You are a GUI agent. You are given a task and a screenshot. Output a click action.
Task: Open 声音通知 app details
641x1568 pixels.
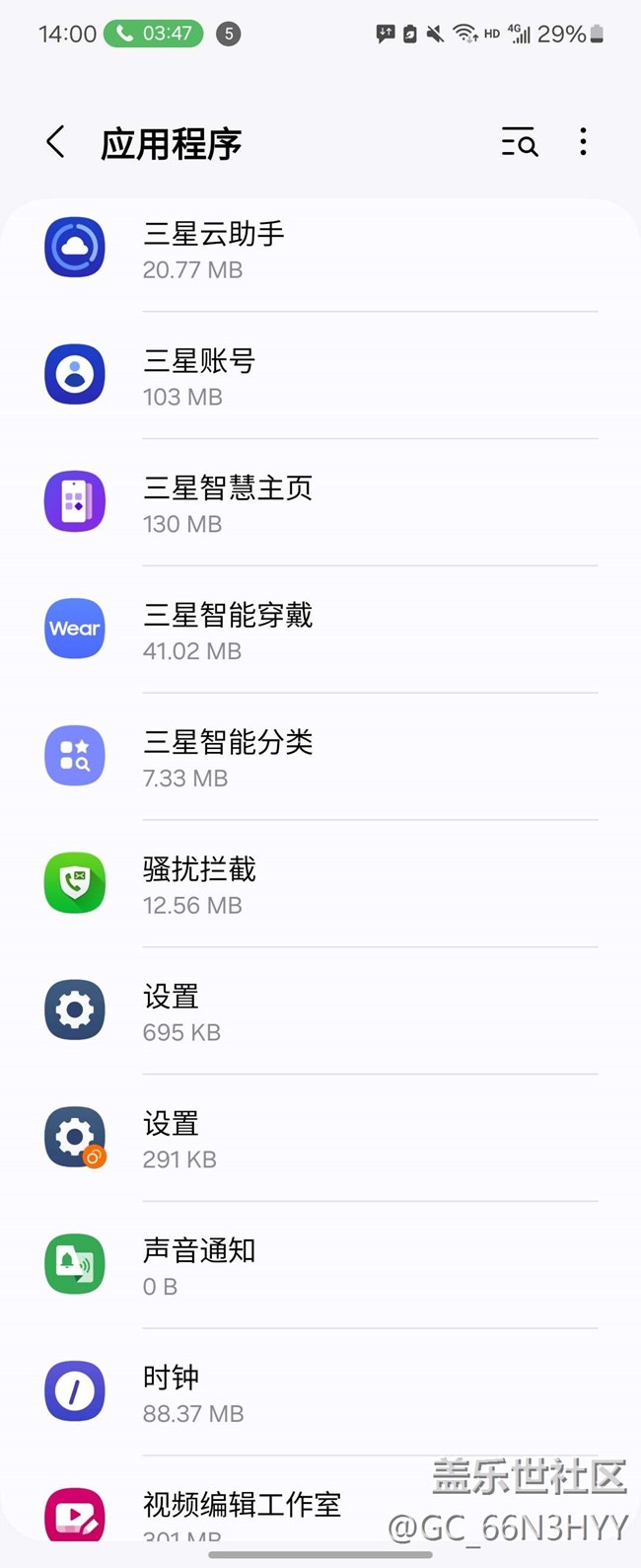click(320, 1266)
